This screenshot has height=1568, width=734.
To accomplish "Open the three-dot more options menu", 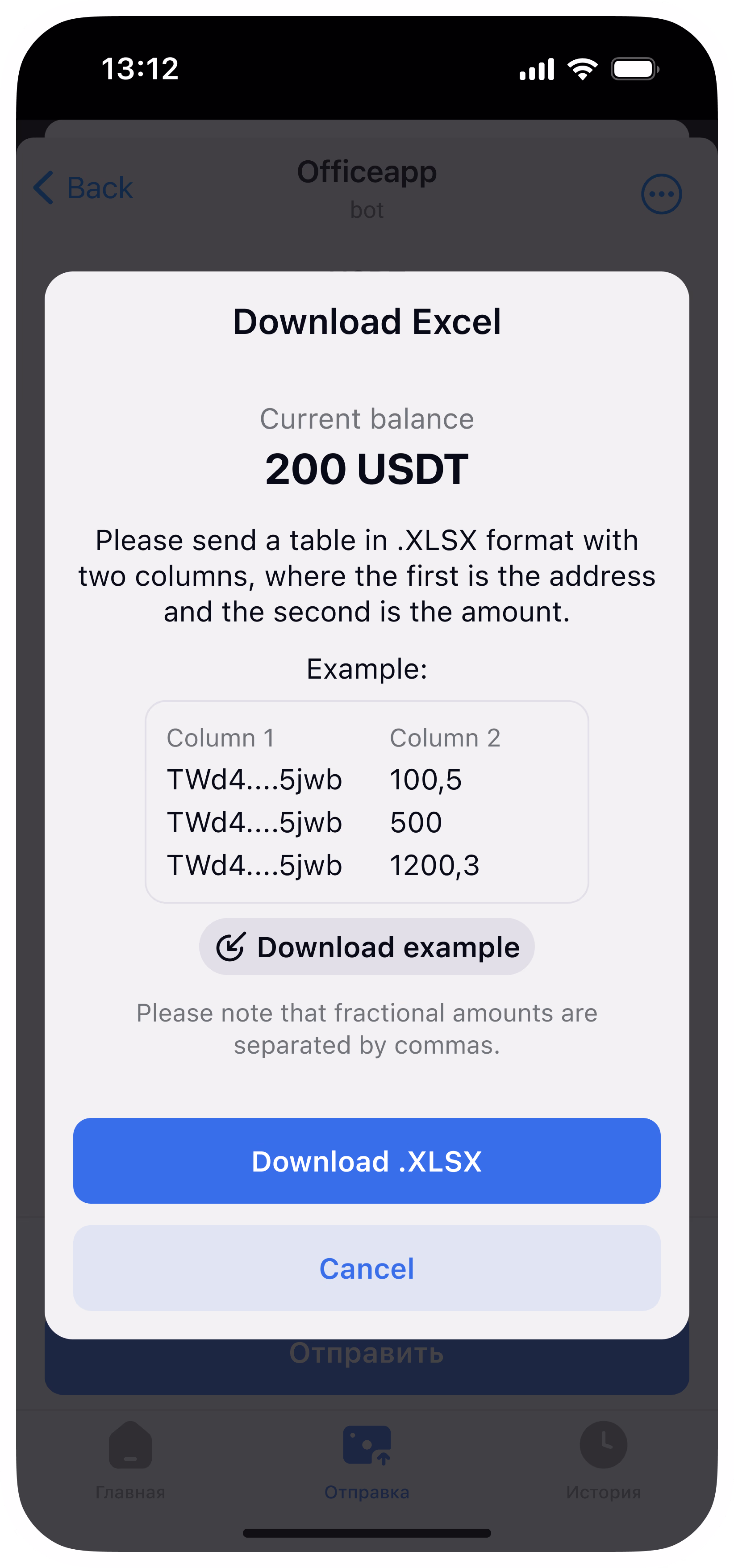I will tap(661, 194).
